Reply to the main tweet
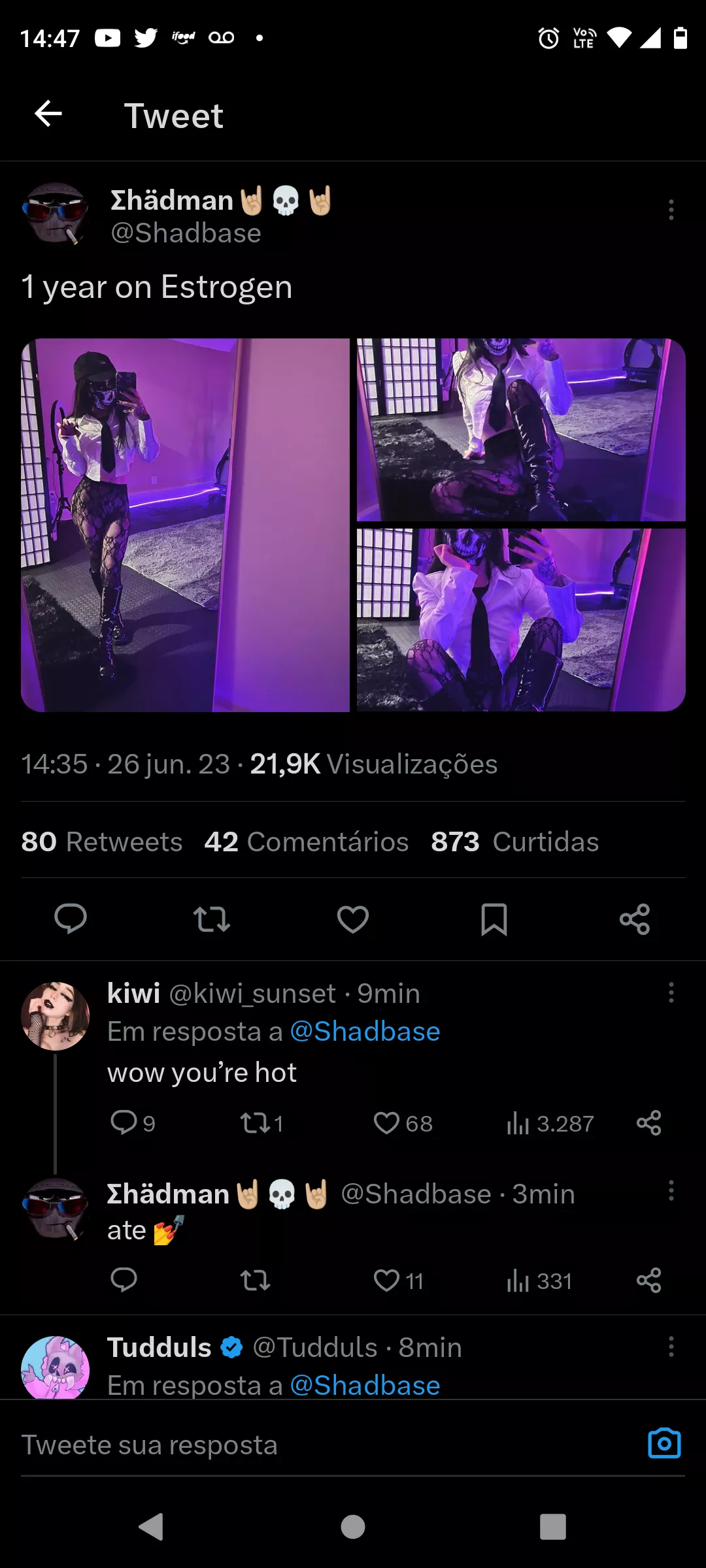The image size is (706, 1568). [x=71, y=919]
